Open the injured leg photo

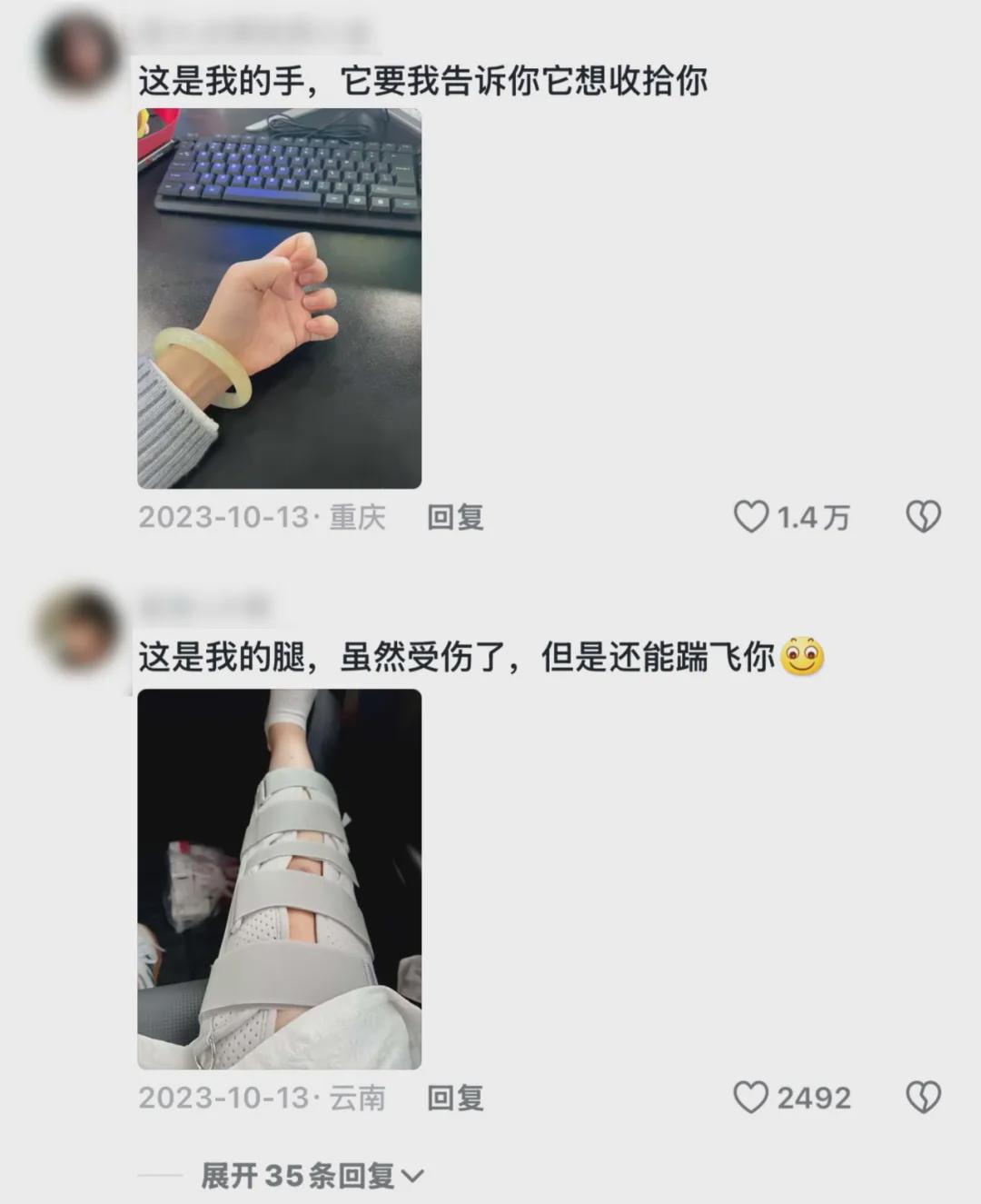[x=279, y=879]
